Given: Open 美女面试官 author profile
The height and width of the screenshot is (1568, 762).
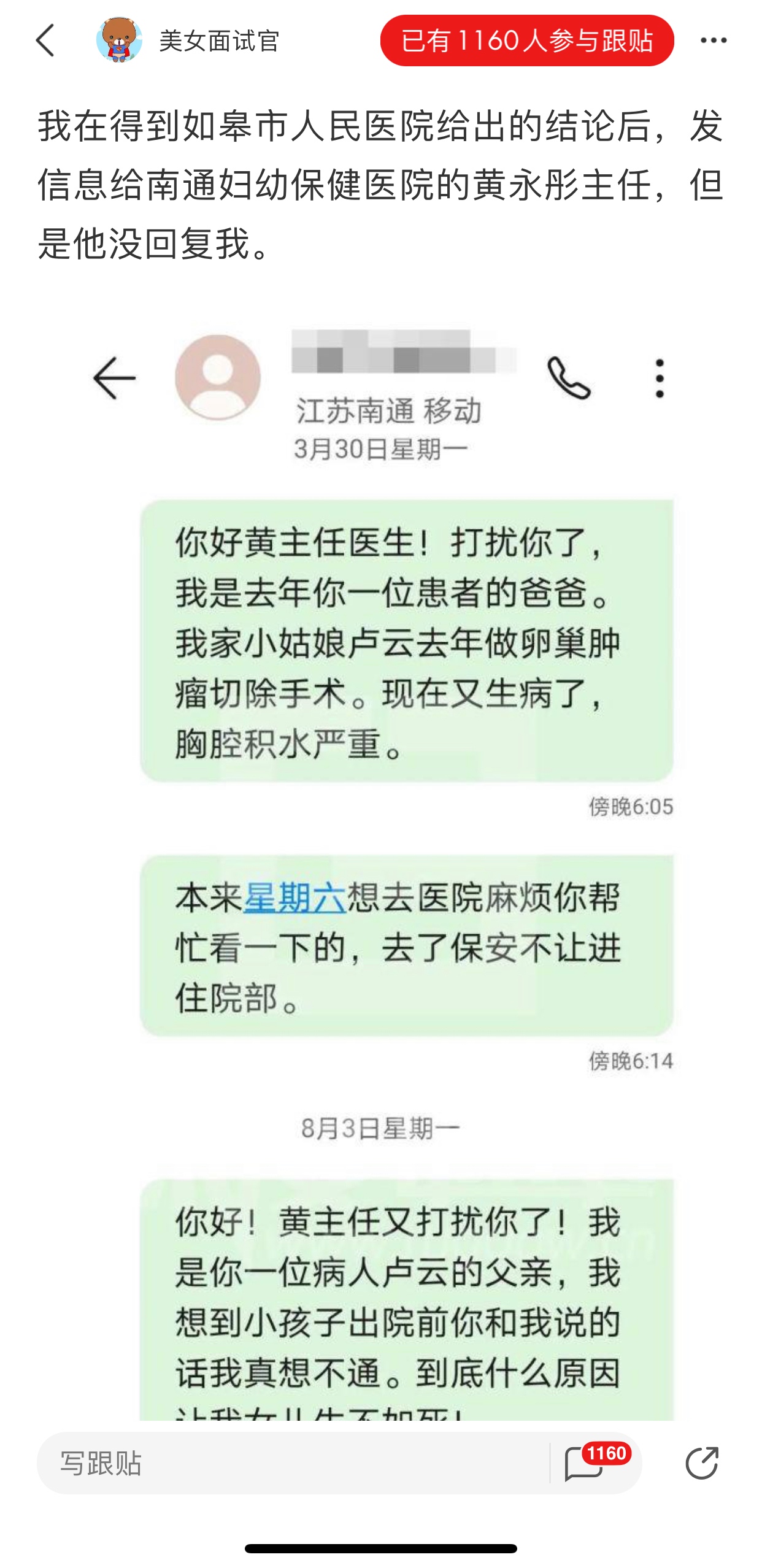Looking at the screenshot, I should pyautogui.click(x=187, y=41).
